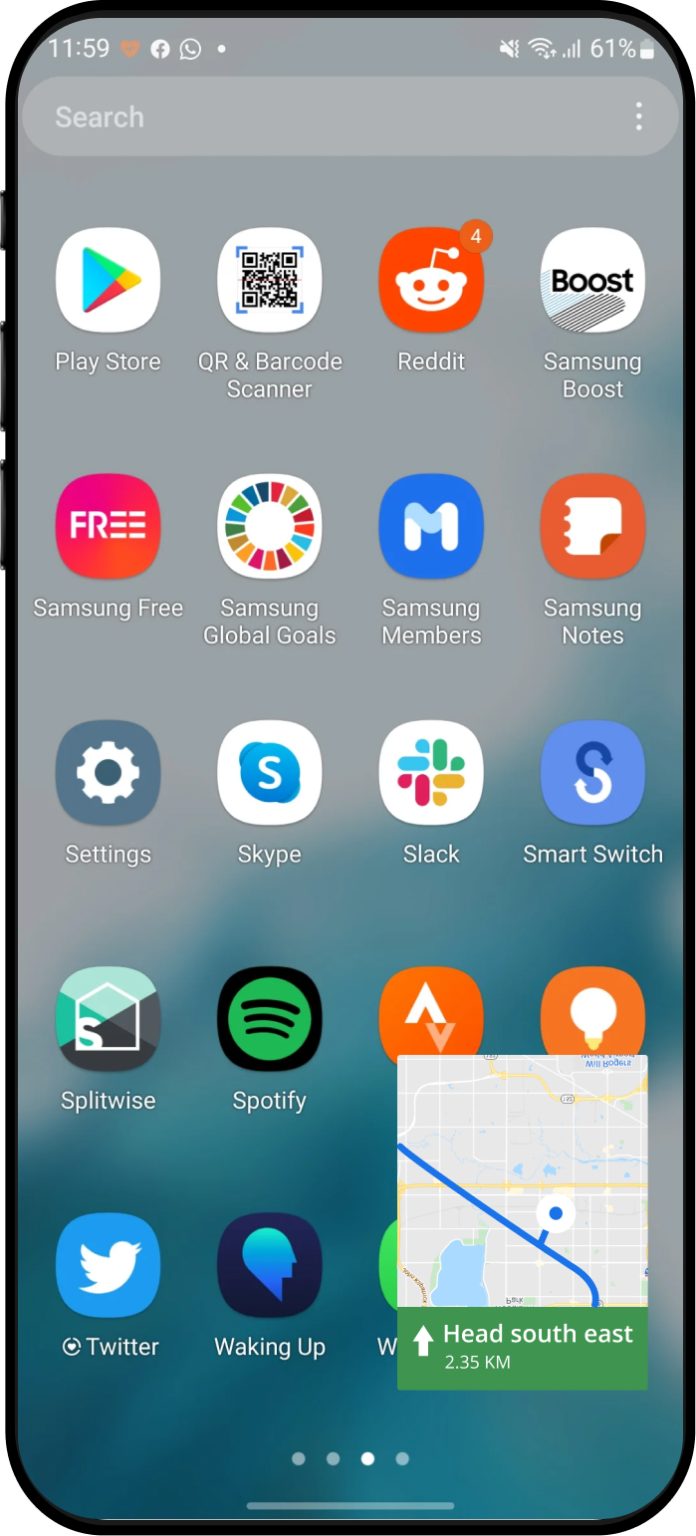
Task: Launch the Waking Up app
Action: point(270,1266)
